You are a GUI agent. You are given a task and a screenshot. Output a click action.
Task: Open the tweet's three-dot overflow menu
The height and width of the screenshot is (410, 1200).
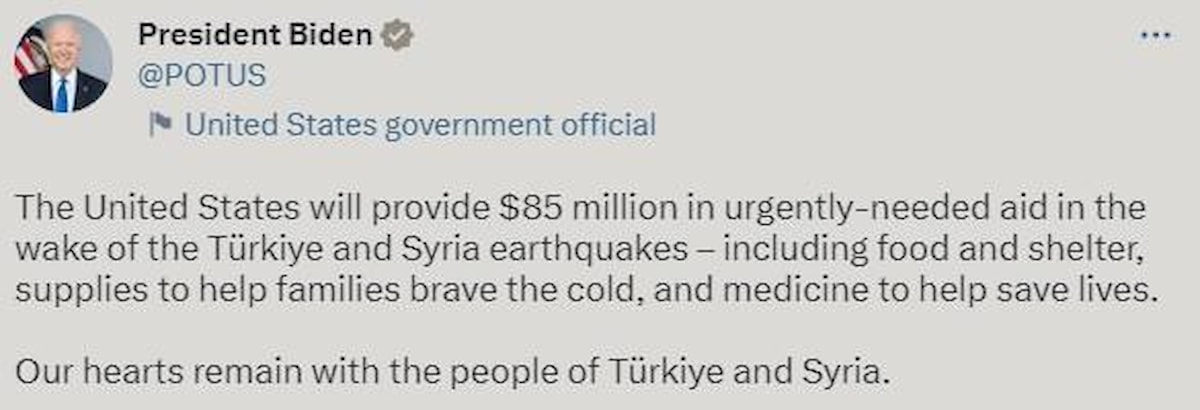click(1155, 35)
